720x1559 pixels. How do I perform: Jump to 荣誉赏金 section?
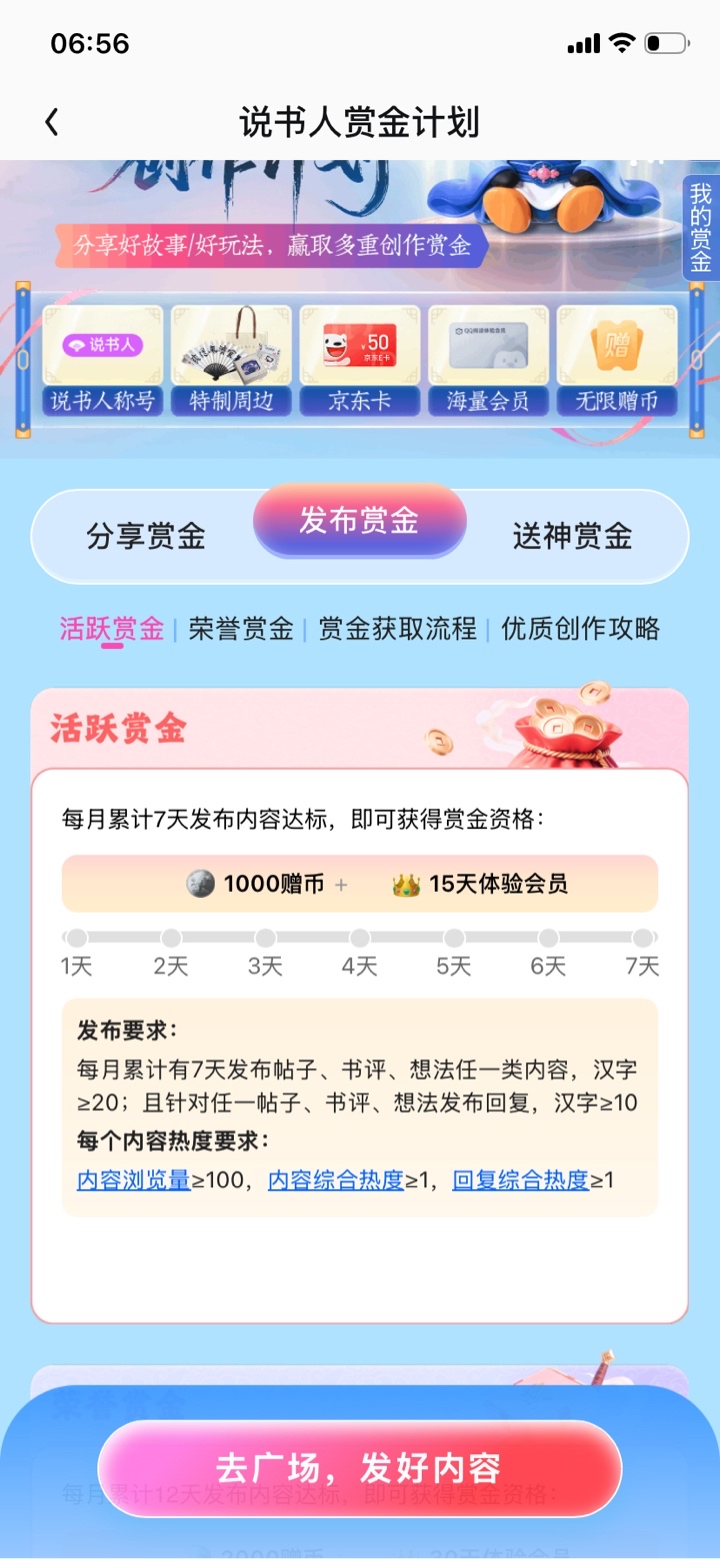(x=240, y=629)
